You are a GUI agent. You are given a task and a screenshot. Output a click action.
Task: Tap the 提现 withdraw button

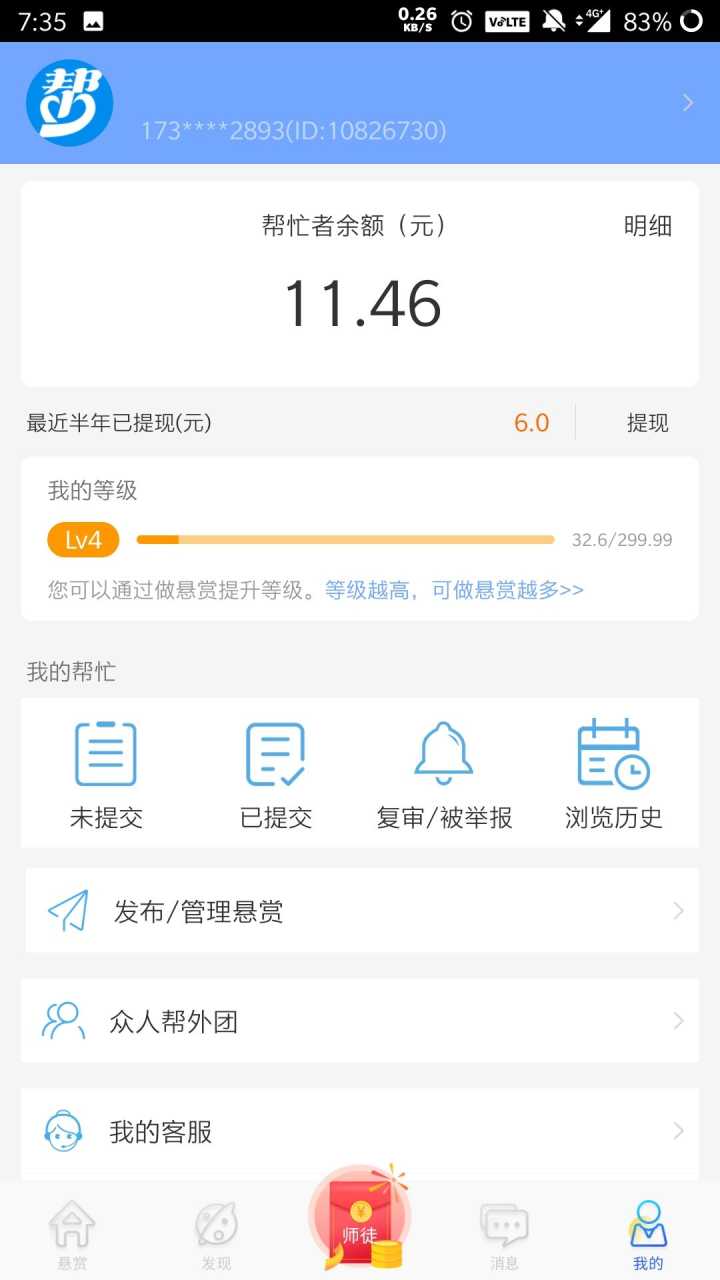[x=647, y=423]
